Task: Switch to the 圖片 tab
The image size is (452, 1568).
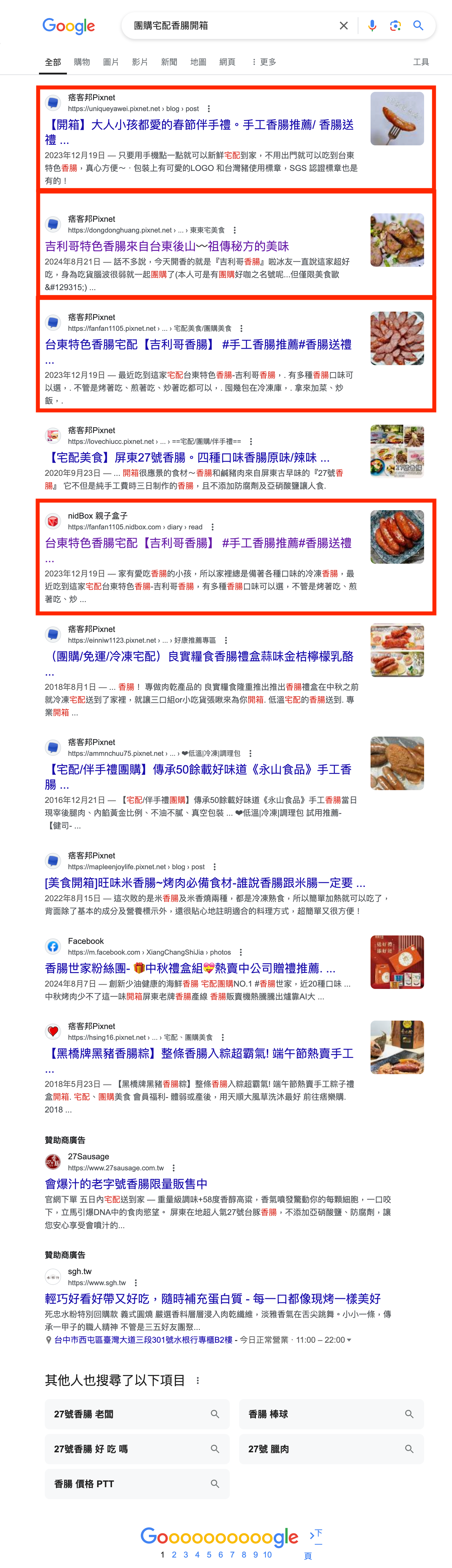Action: (111, 62)
